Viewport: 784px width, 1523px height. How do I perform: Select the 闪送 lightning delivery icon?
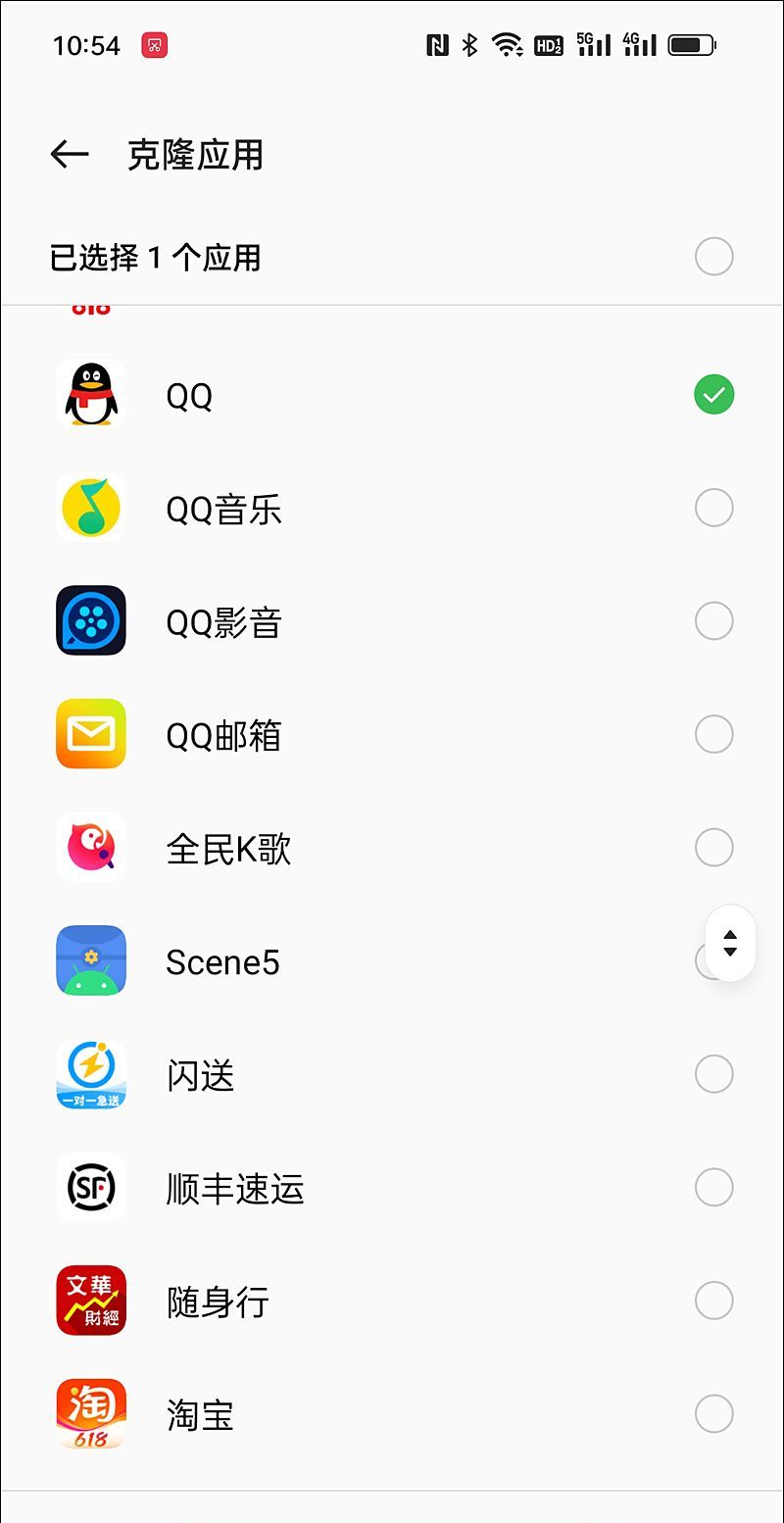tap(90, 1074)
